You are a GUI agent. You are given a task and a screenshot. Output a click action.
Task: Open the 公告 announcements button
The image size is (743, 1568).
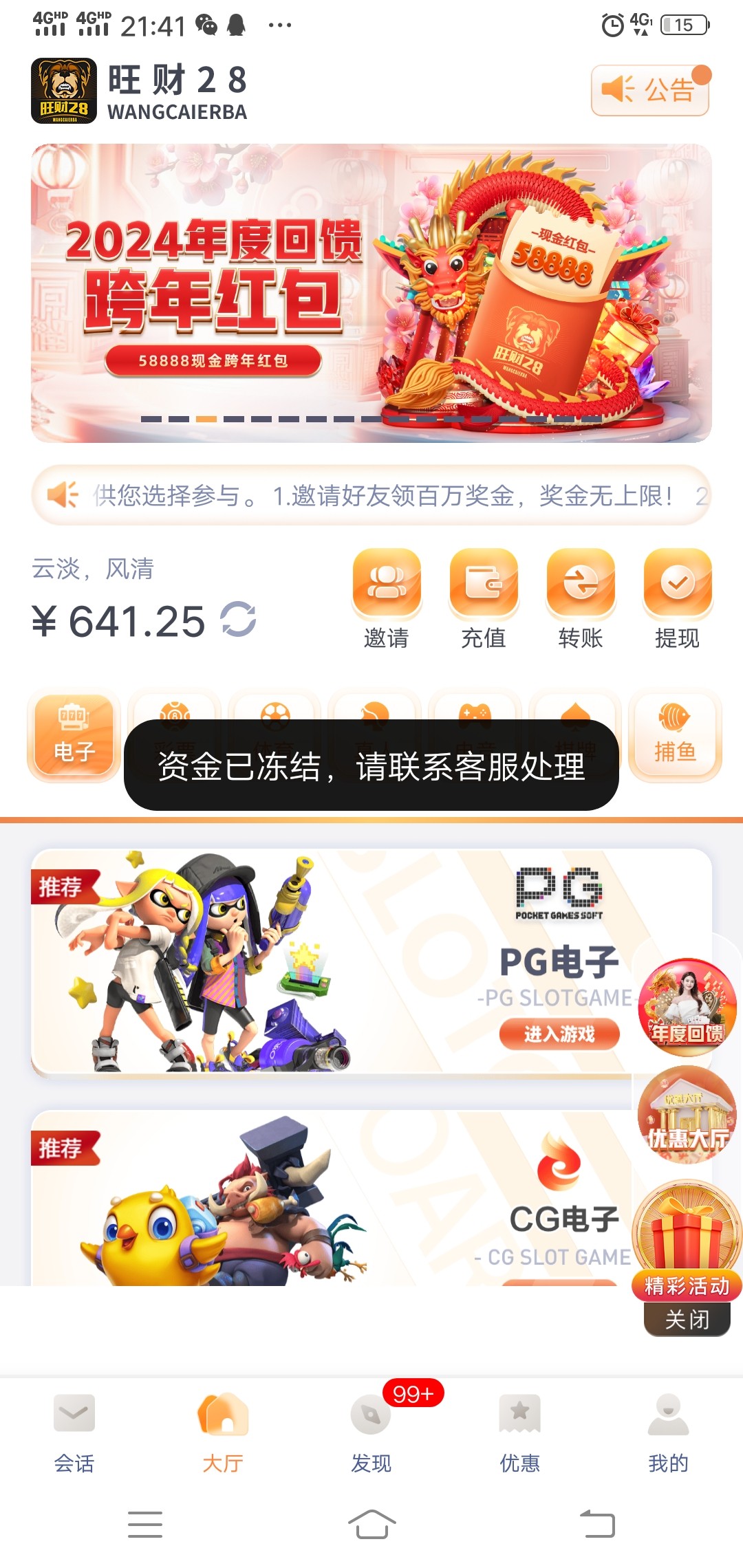pos(649,90)
